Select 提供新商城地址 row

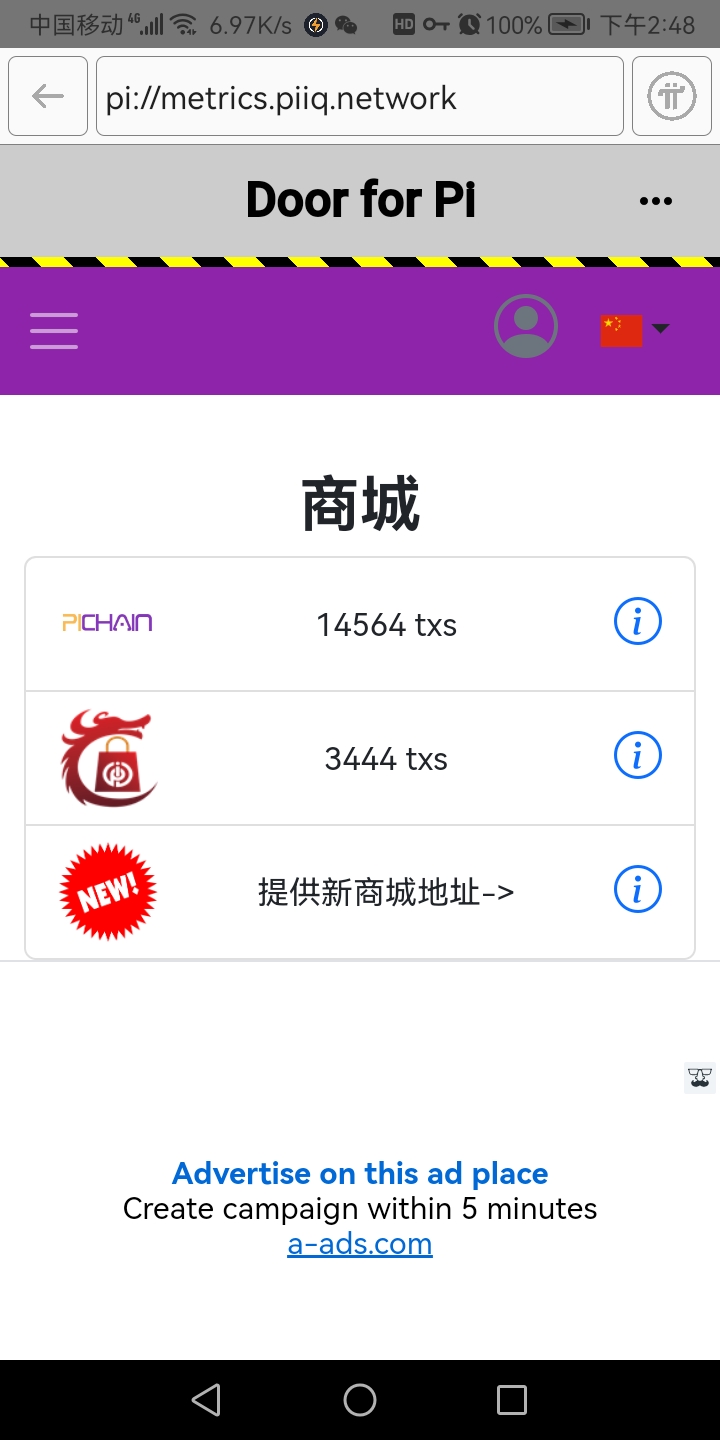(386, 891)
